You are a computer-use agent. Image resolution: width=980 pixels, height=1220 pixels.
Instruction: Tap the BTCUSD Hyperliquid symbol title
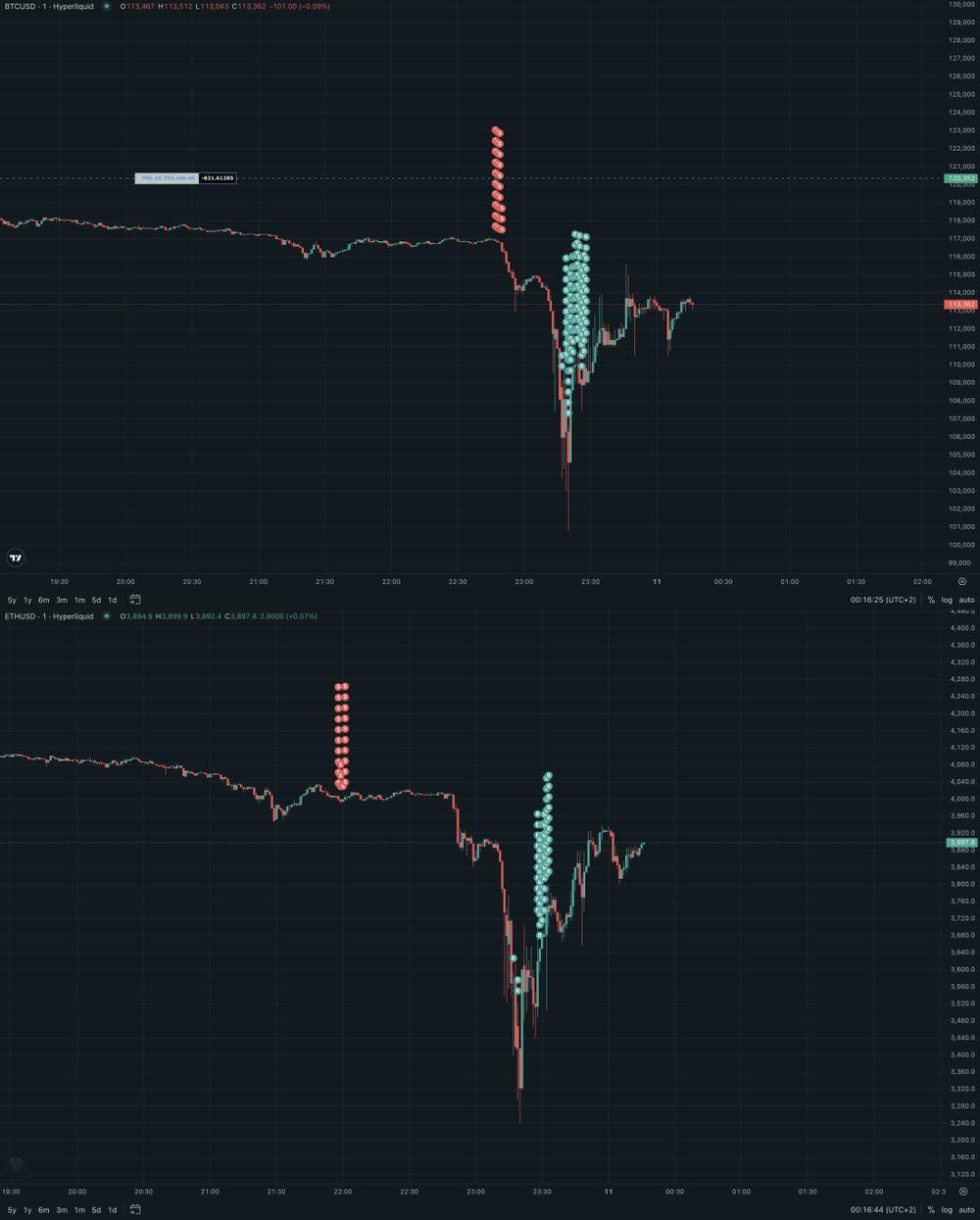[x=49, y=6]
